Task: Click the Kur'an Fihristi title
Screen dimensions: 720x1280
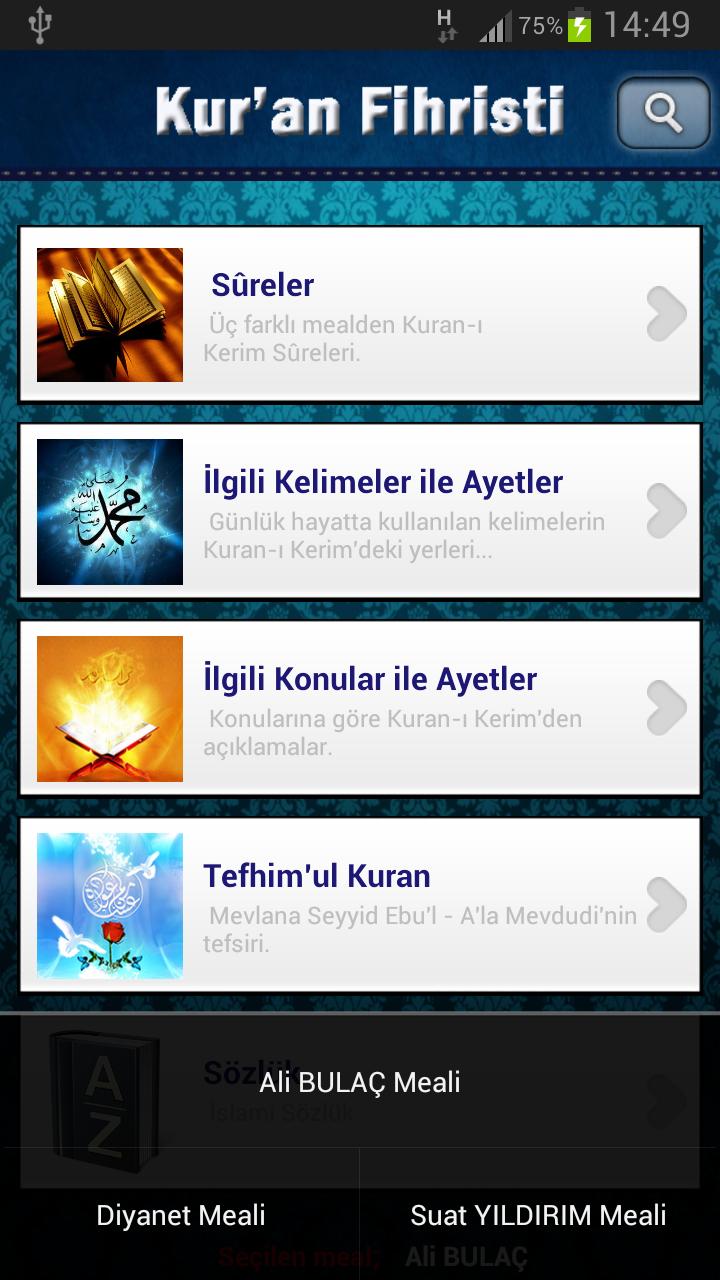Action: click(360, 111)
